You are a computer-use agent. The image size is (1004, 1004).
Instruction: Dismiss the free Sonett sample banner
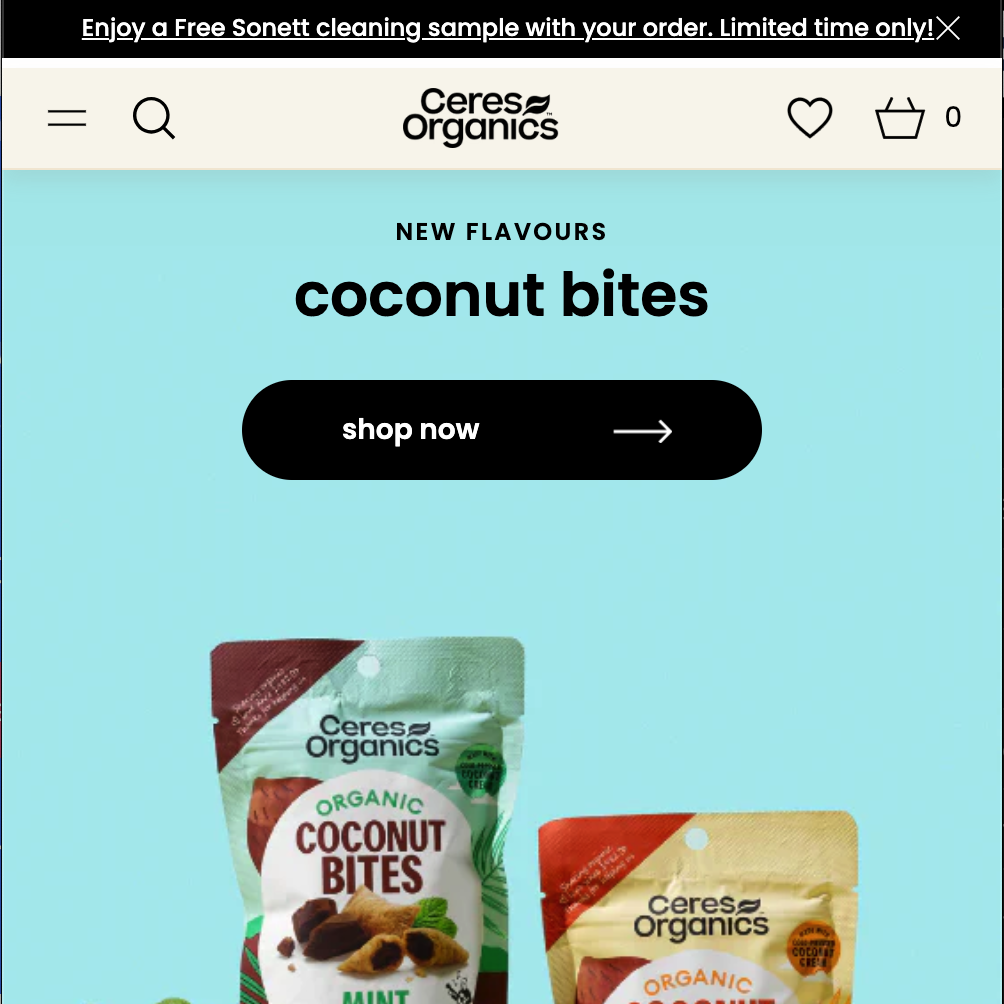point(948,28)
